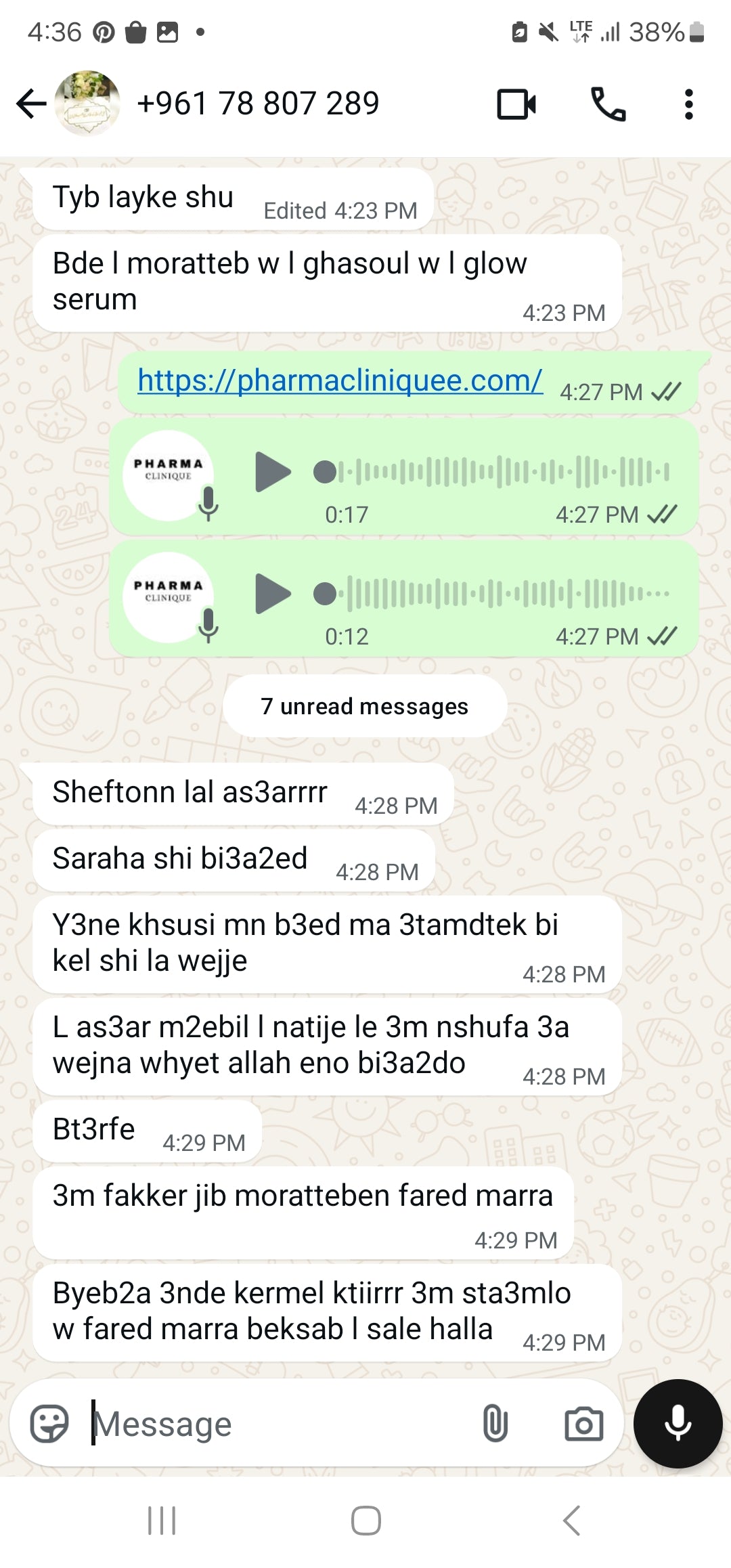Play the 0:12 voice message
Viewport: 731px width, 1568px height.
click(273, 594)
